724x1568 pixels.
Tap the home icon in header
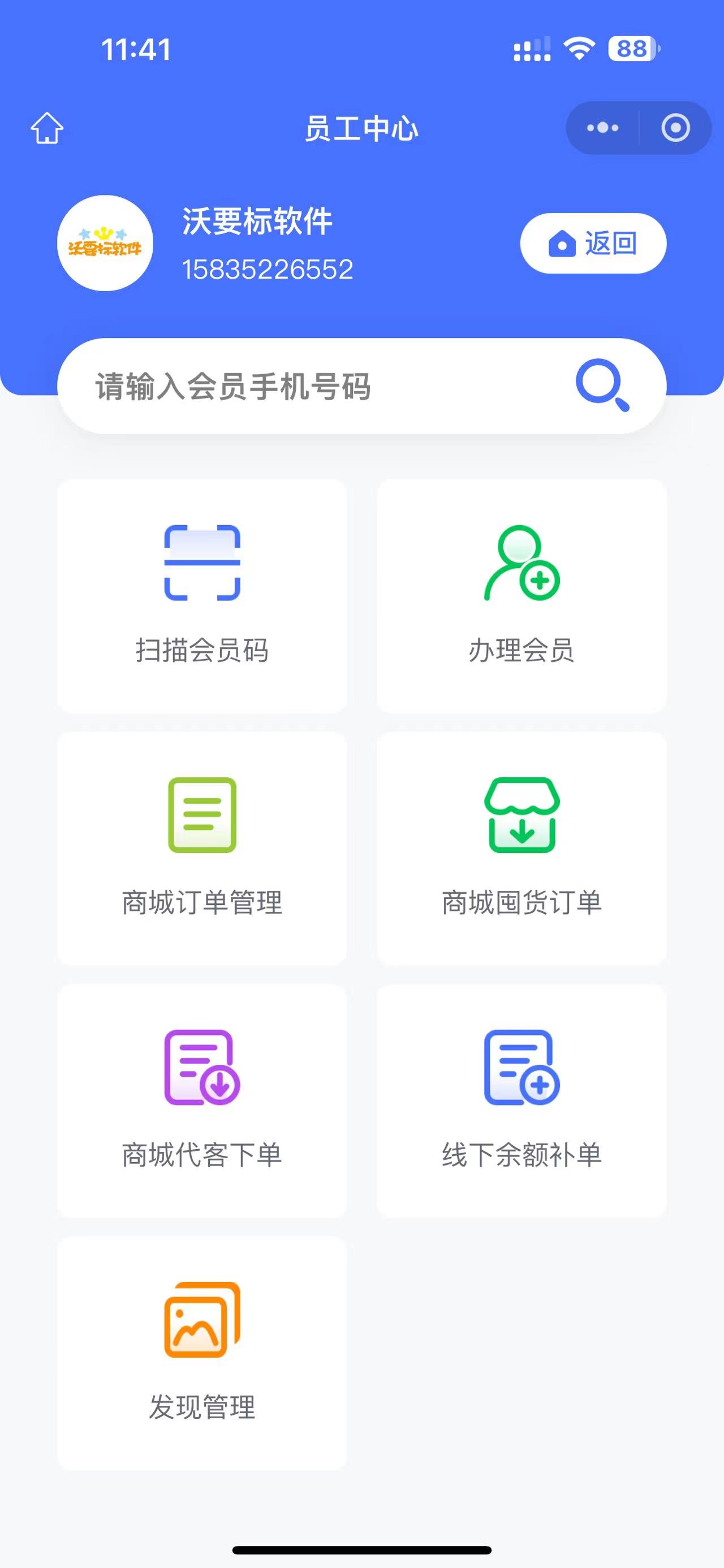(47, 128)
